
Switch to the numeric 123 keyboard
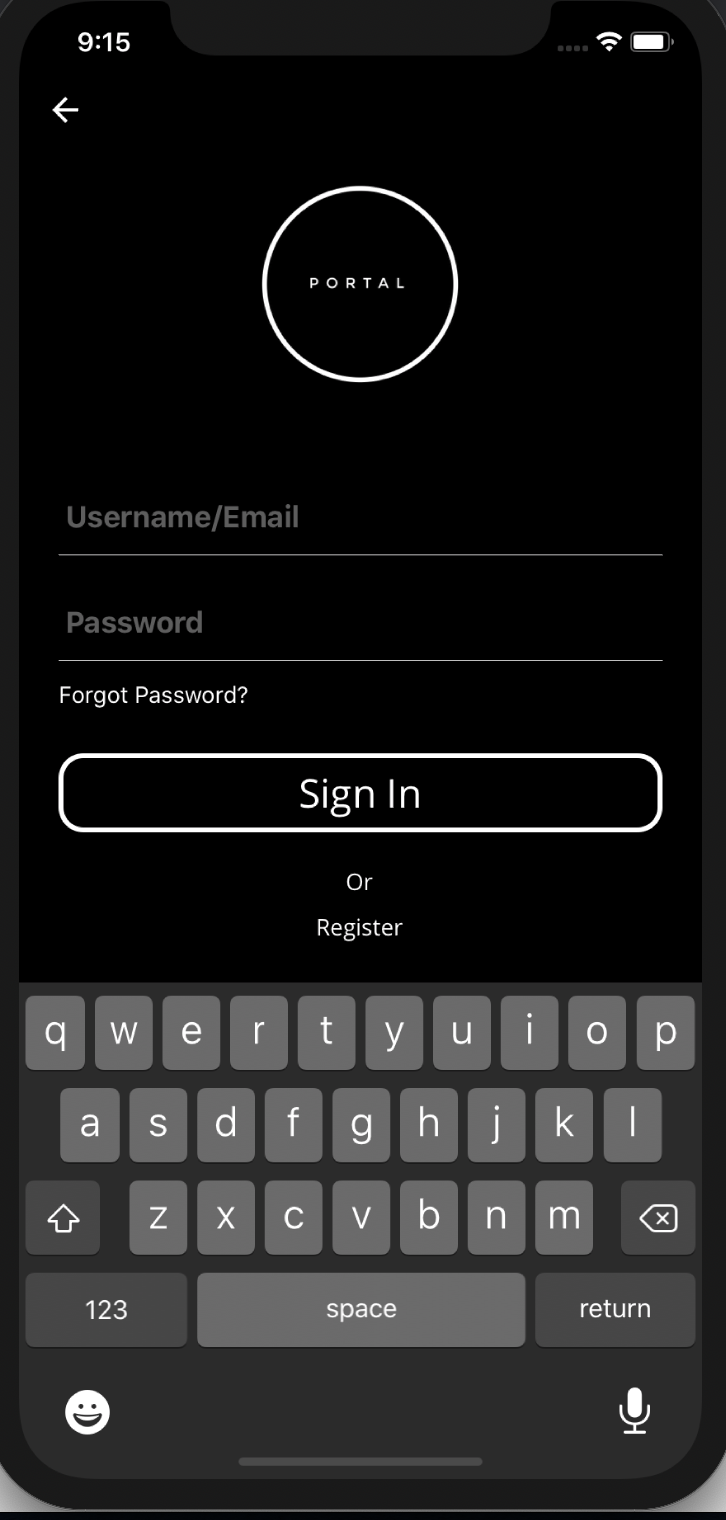pos(105,1309)
